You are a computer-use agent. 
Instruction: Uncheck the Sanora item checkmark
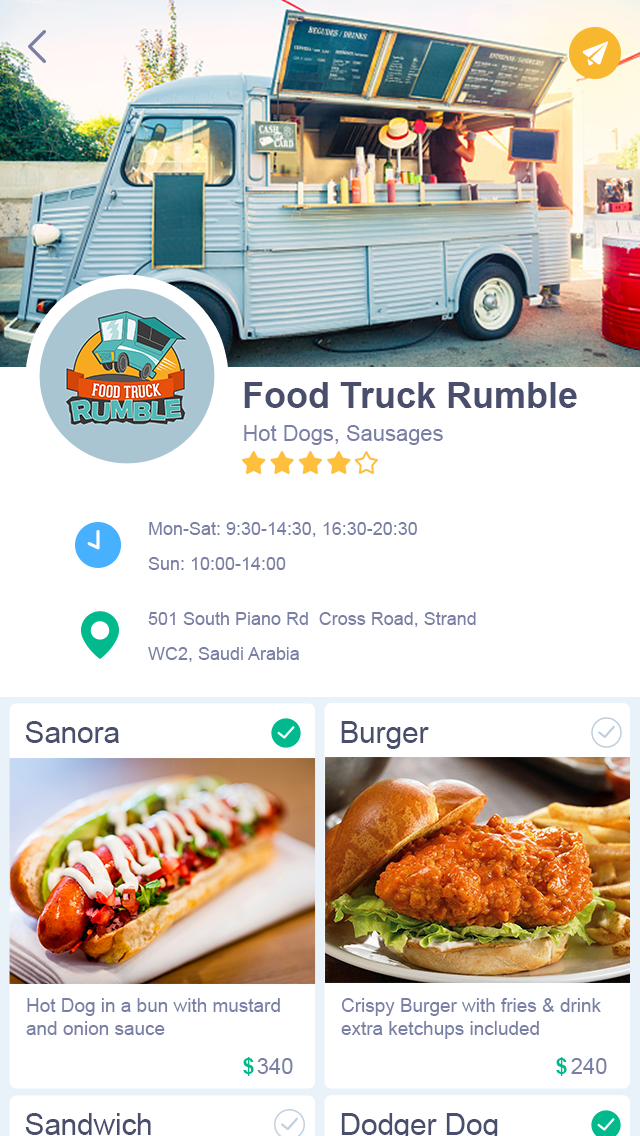[x=286, y=733]
